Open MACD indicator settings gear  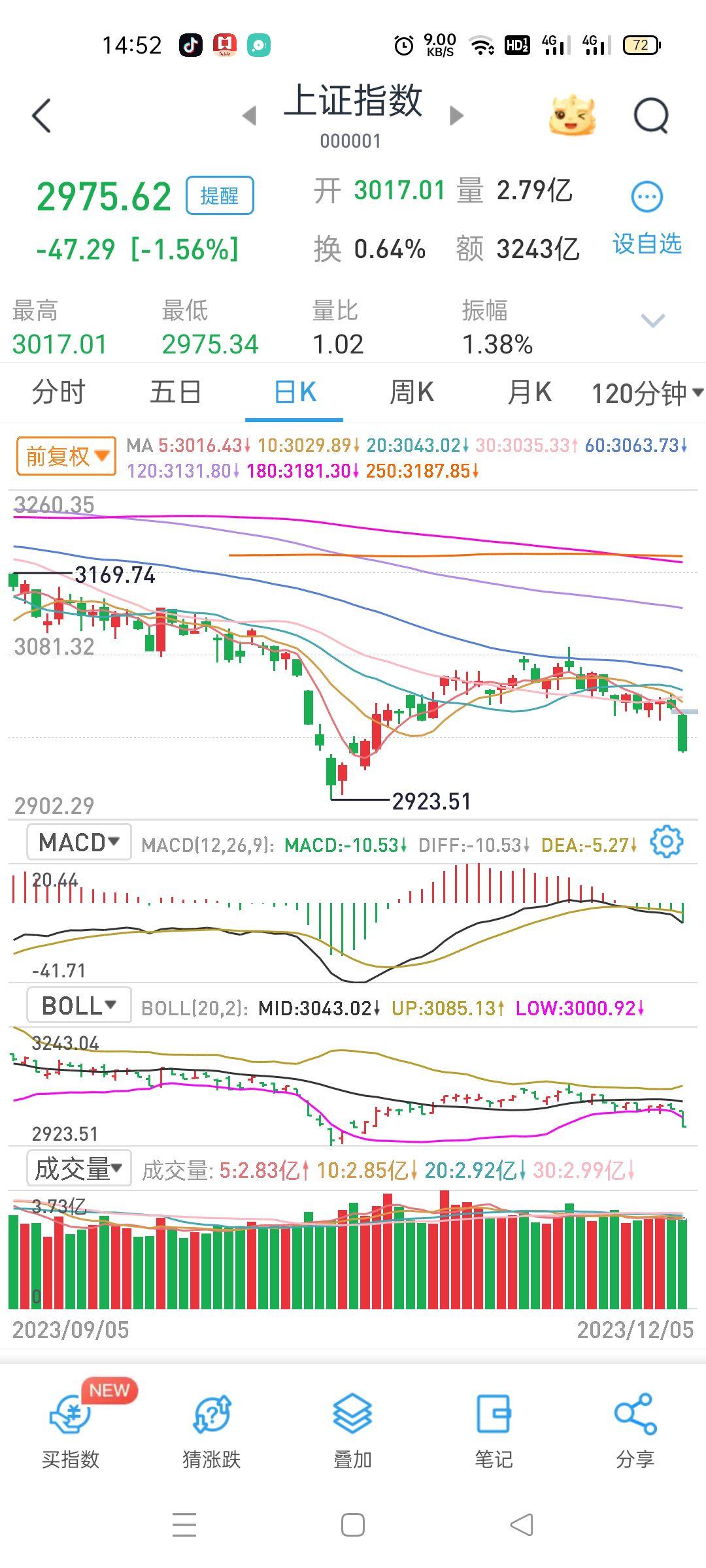click(x=666, y=841)
